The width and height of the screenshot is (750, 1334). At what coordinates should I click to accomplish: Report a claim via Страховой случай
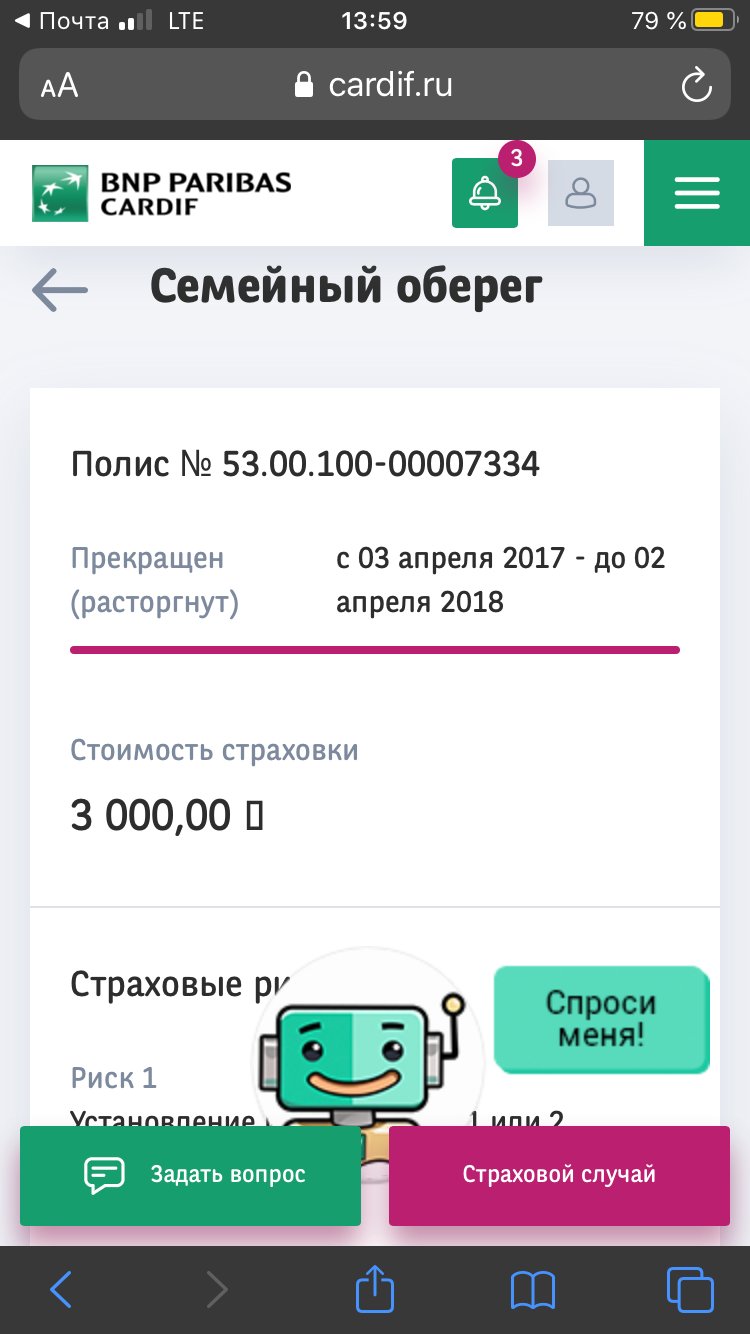(x=559, y=1175)
